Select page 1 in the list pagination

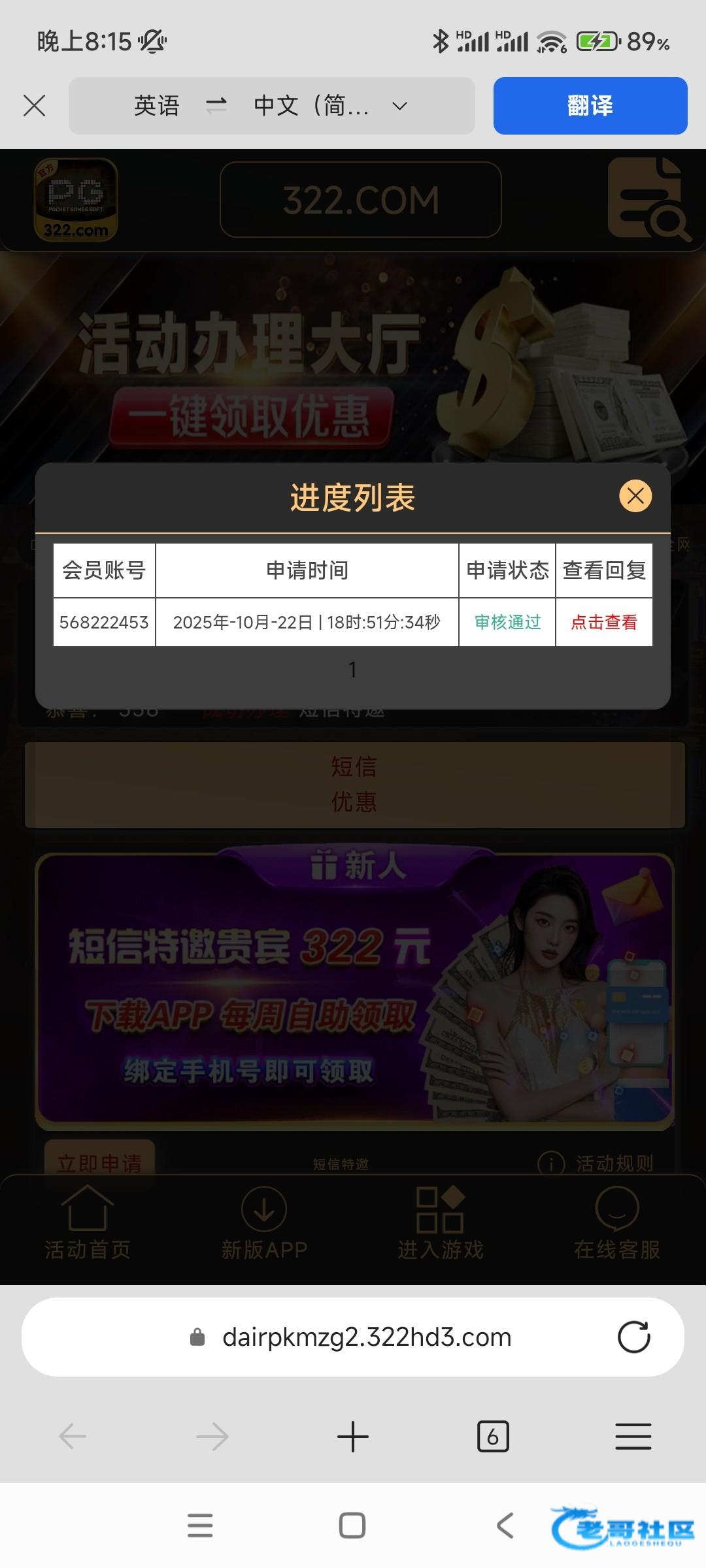tap(352, 669)
